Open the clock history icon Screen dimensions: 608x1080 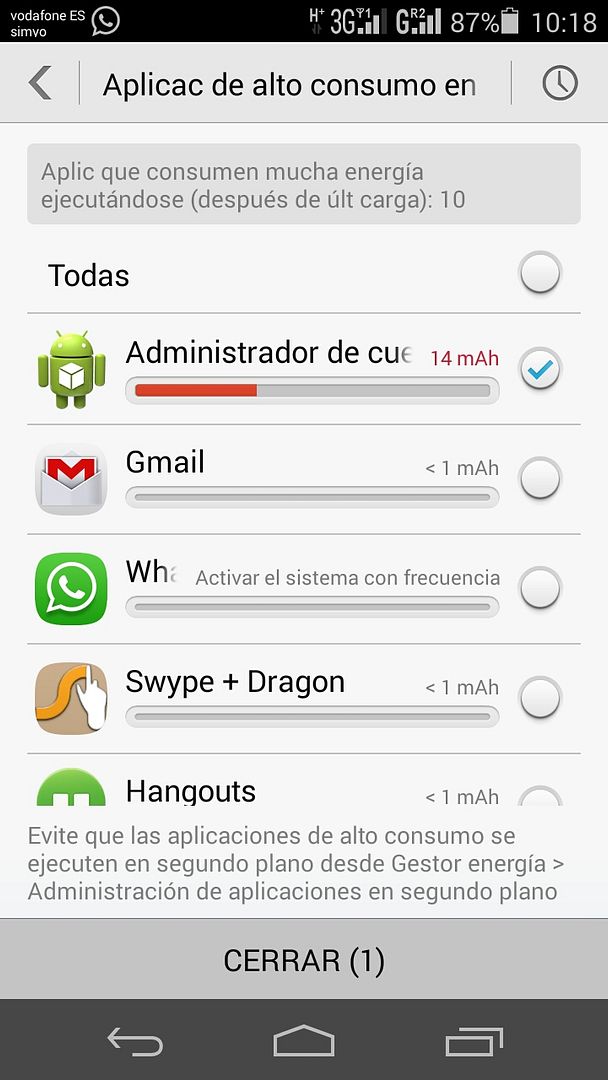point(560,83)
